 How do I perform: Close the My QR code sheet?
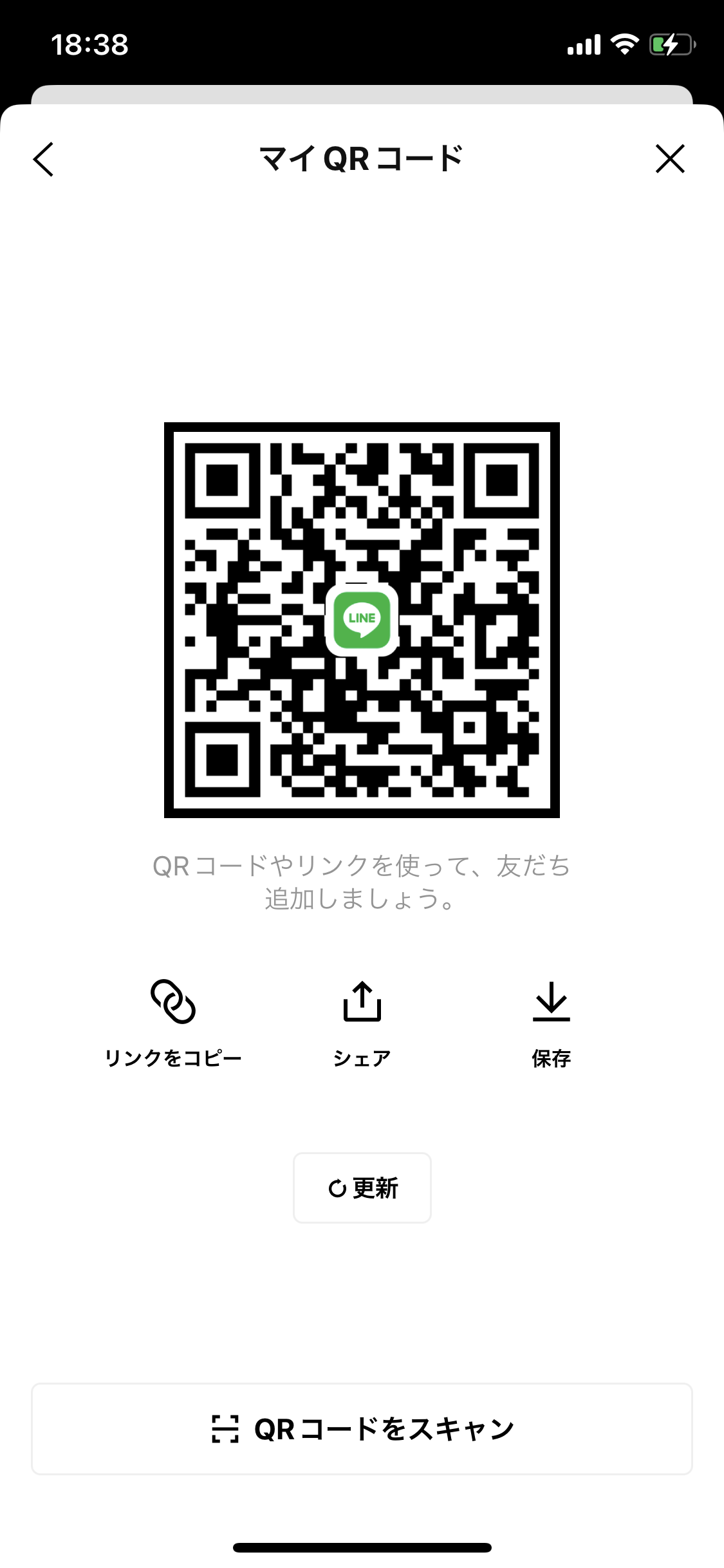669,159
